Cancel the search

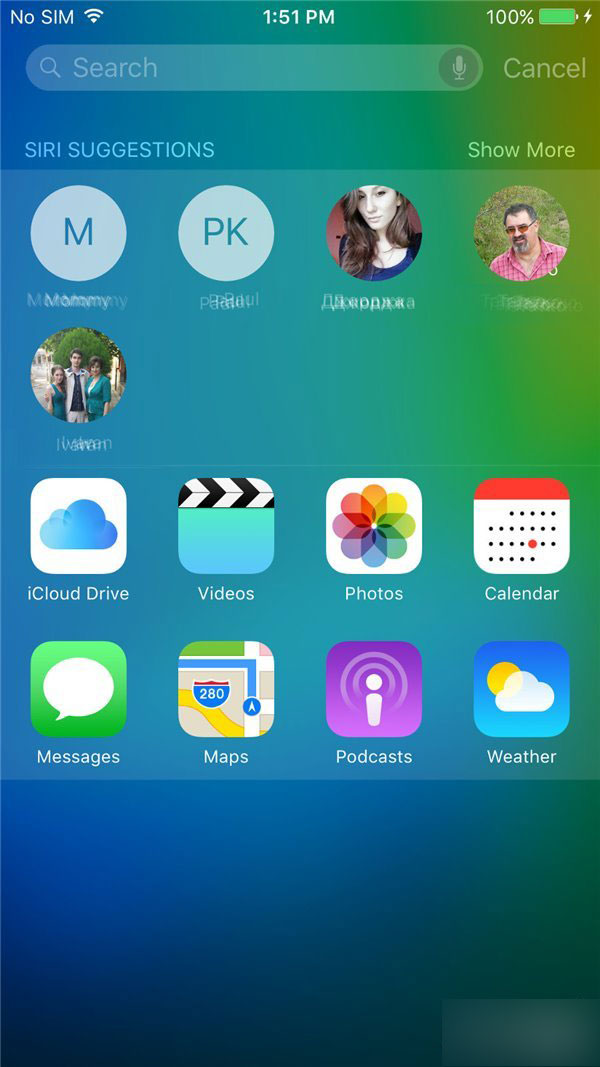pyautogui.click(x=544, y=68)
